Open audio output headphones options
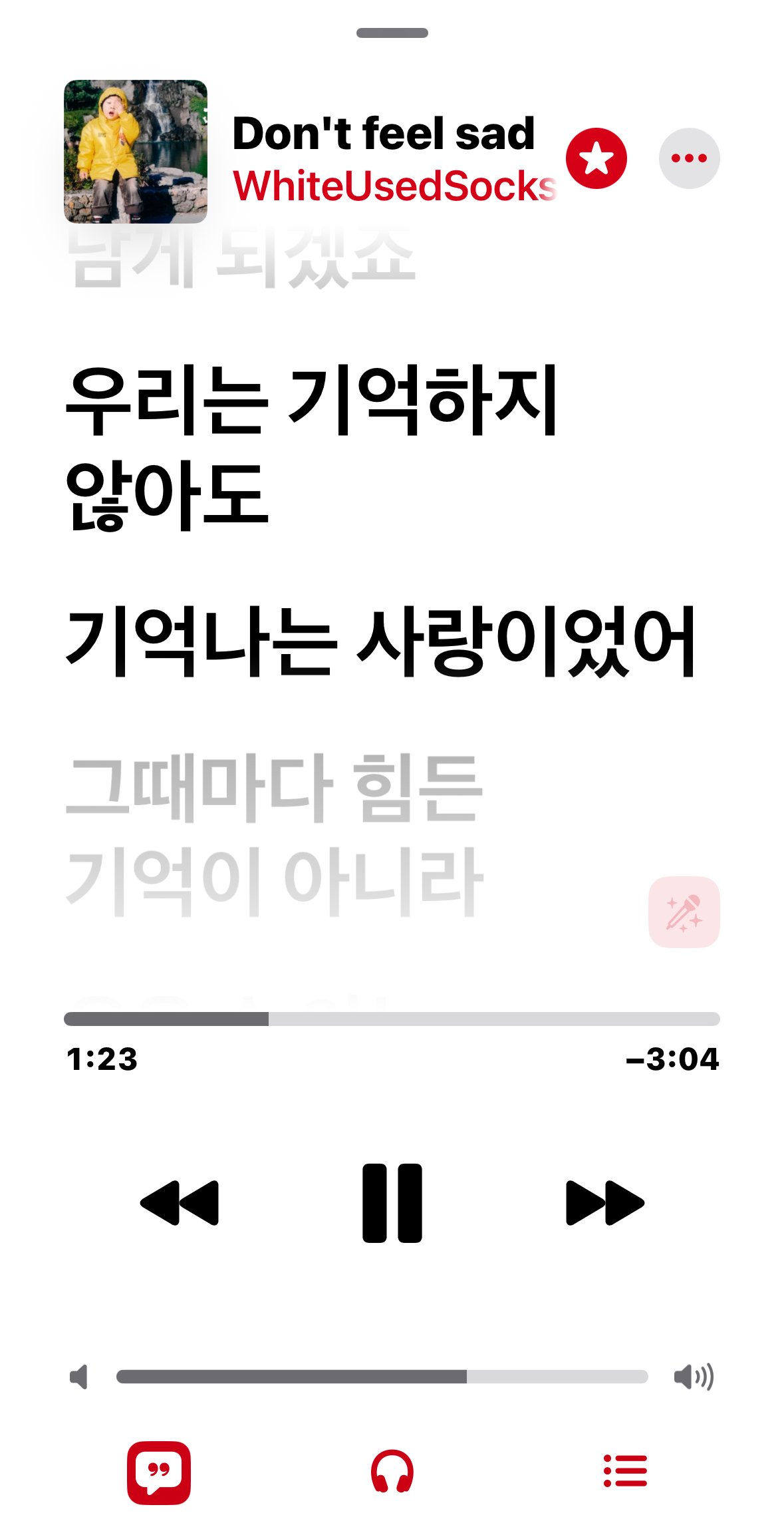The height and width of the screenshot is (1531, 784). pos(392,1471)
